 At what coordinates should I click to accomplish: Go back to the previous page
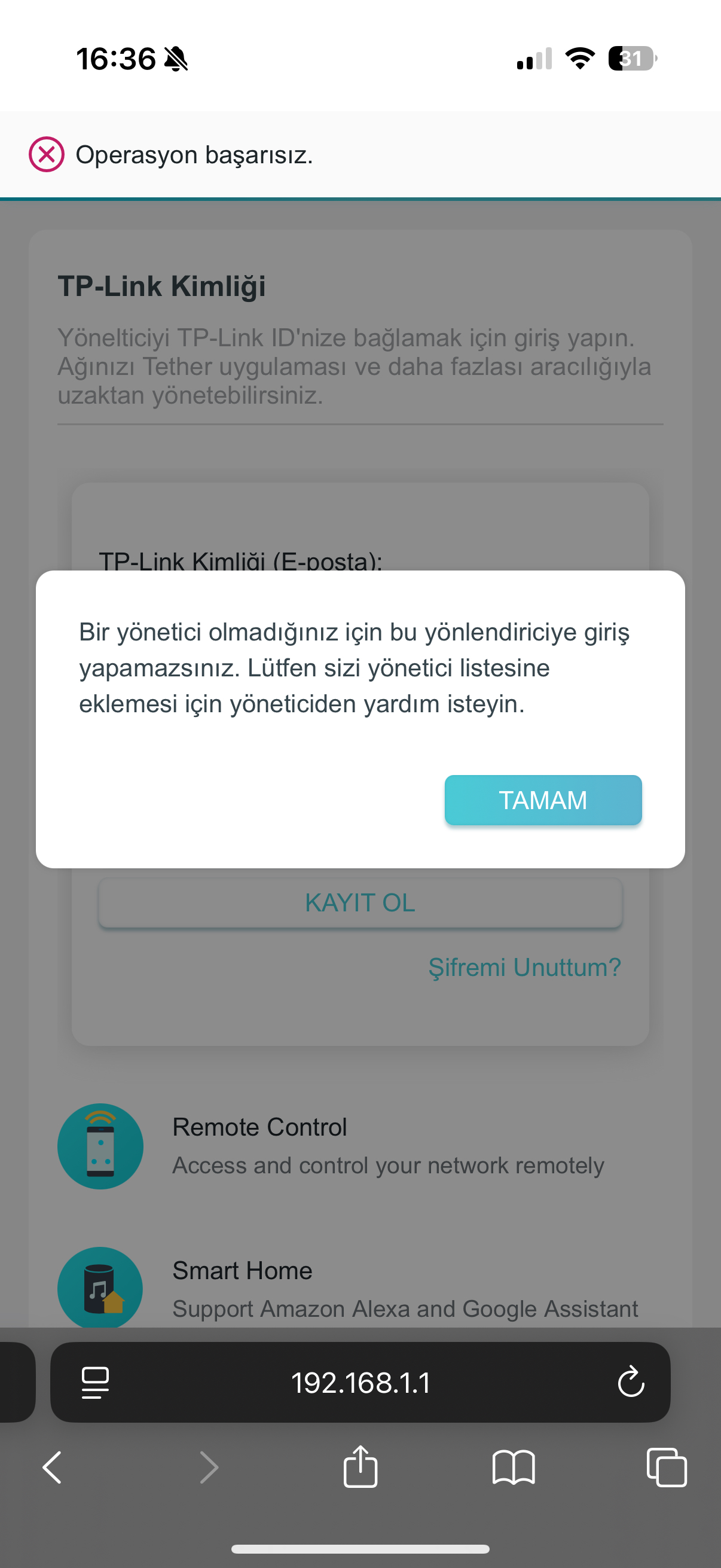pos(53,1467)
